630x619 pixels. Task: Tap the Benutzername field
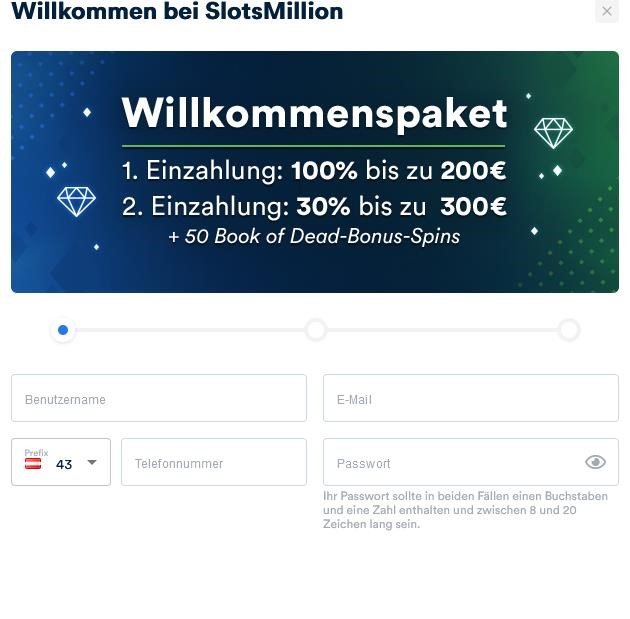point(158,398)
